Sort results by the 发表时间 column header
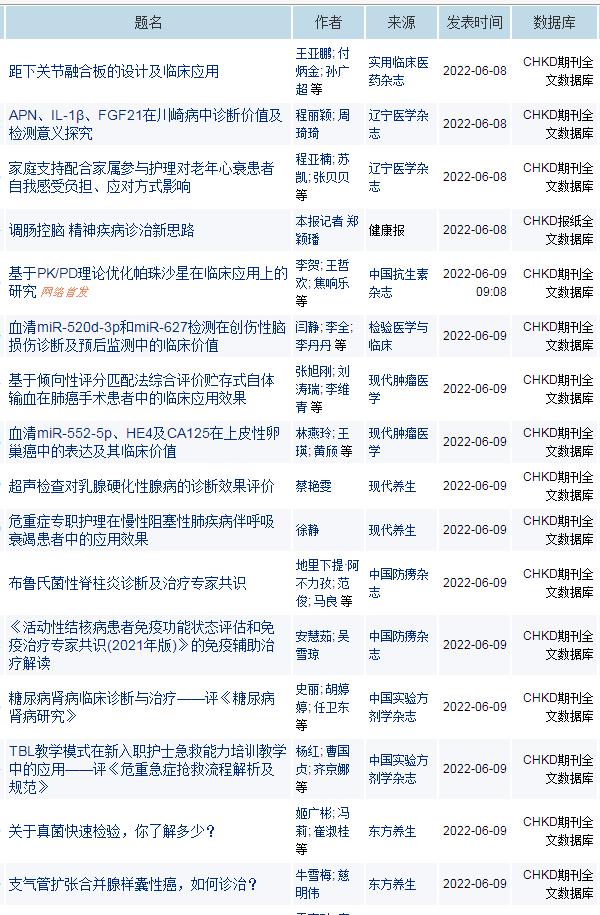600x915 pixels. pyautogui.click(x=474, y=23)
